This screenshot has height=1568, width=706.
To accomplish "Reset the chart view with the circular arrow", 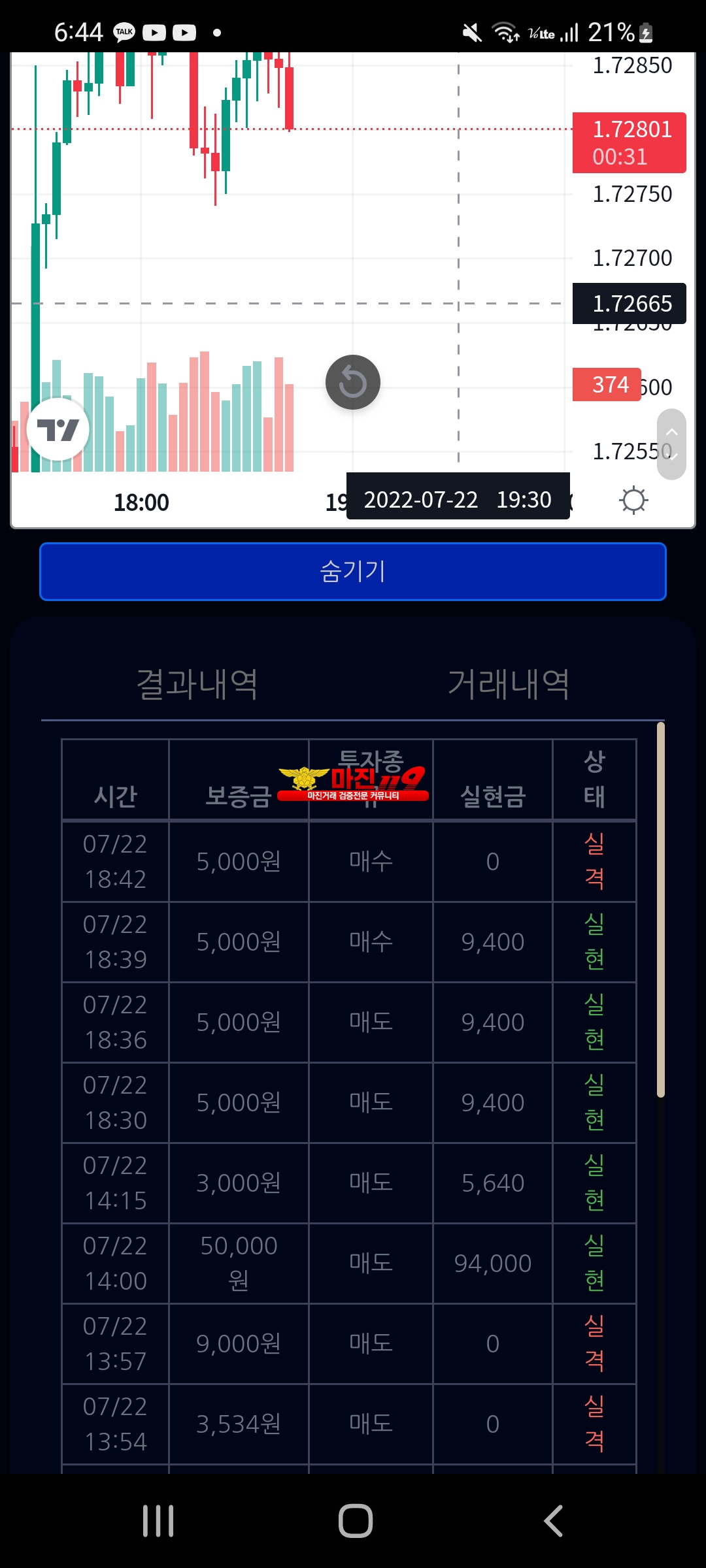I will tap(353, 382).
